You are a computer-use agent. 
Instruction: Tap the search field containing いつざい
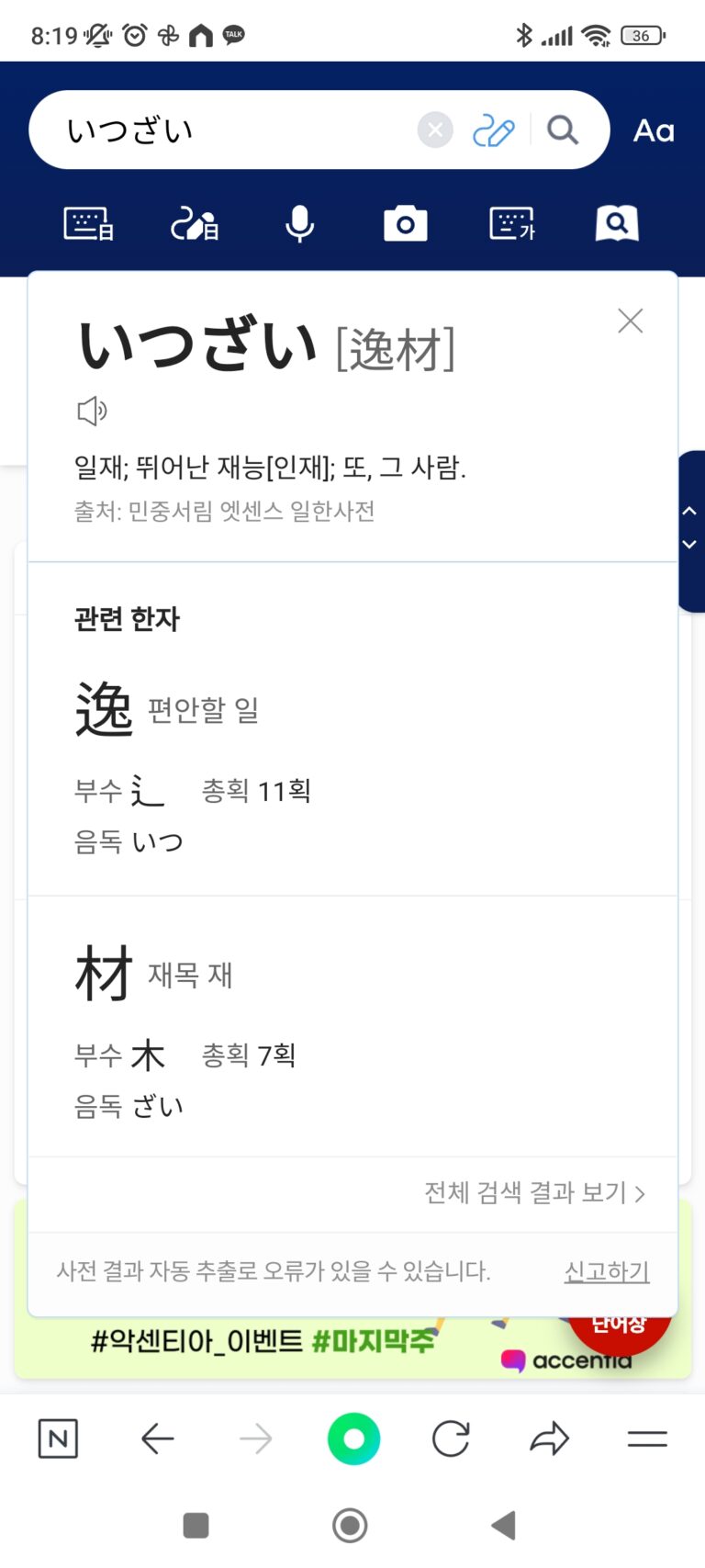tap(229, 130)
